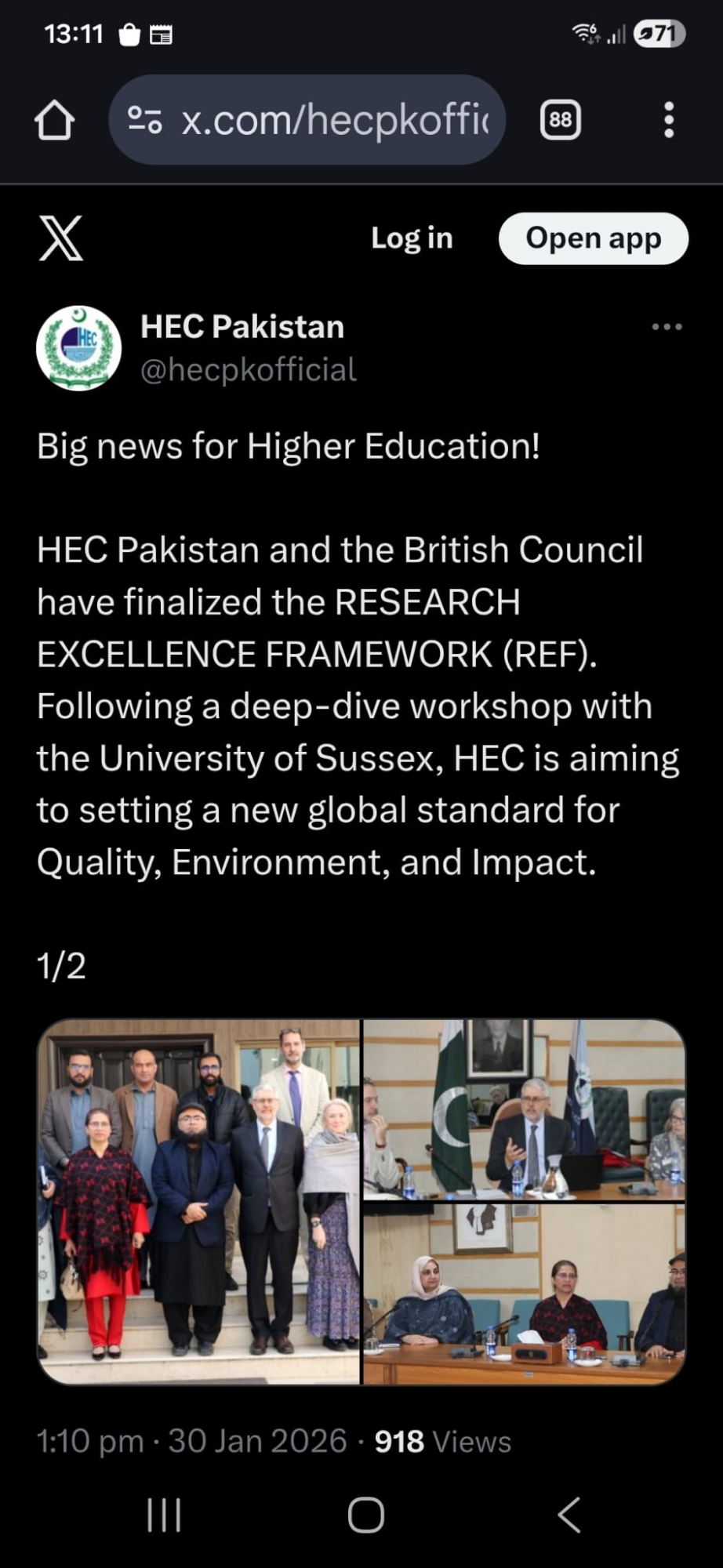This screenshot has width=723, height=1568.
Task: View the group photo on the steps
Action: (x=199, y=1201)
